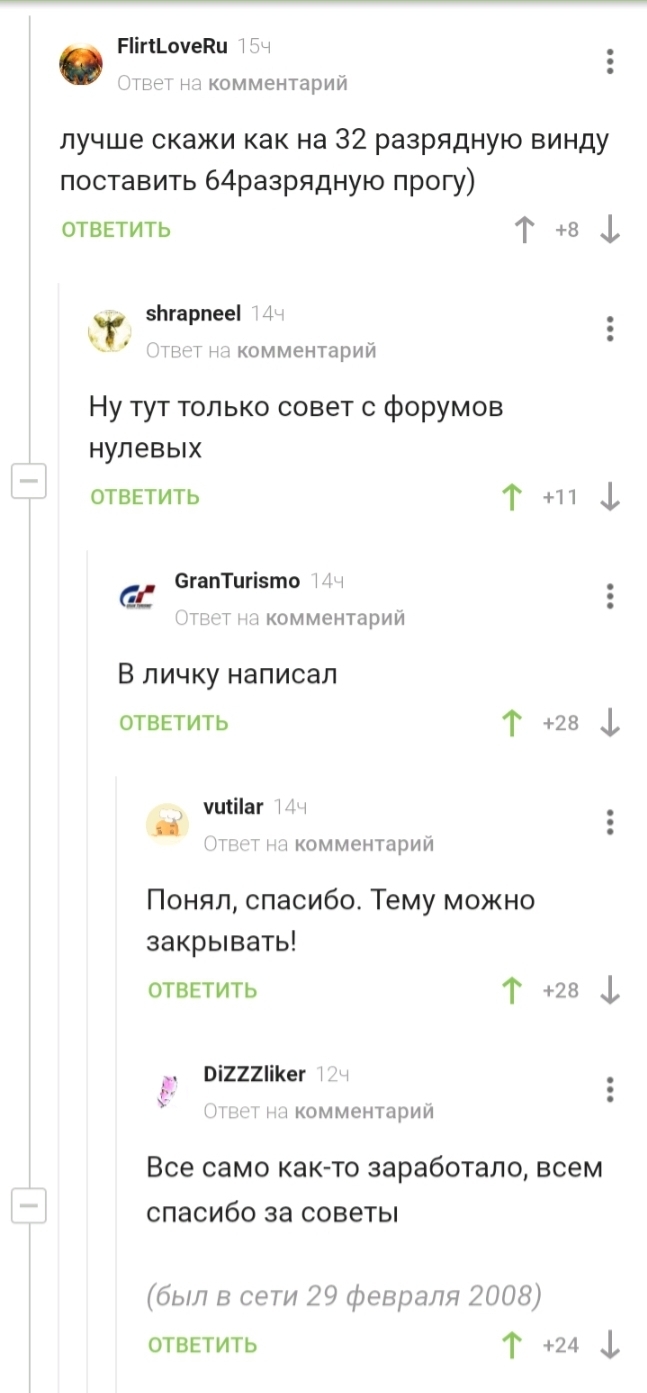Reply to vutilar's comment

[203, 990]
